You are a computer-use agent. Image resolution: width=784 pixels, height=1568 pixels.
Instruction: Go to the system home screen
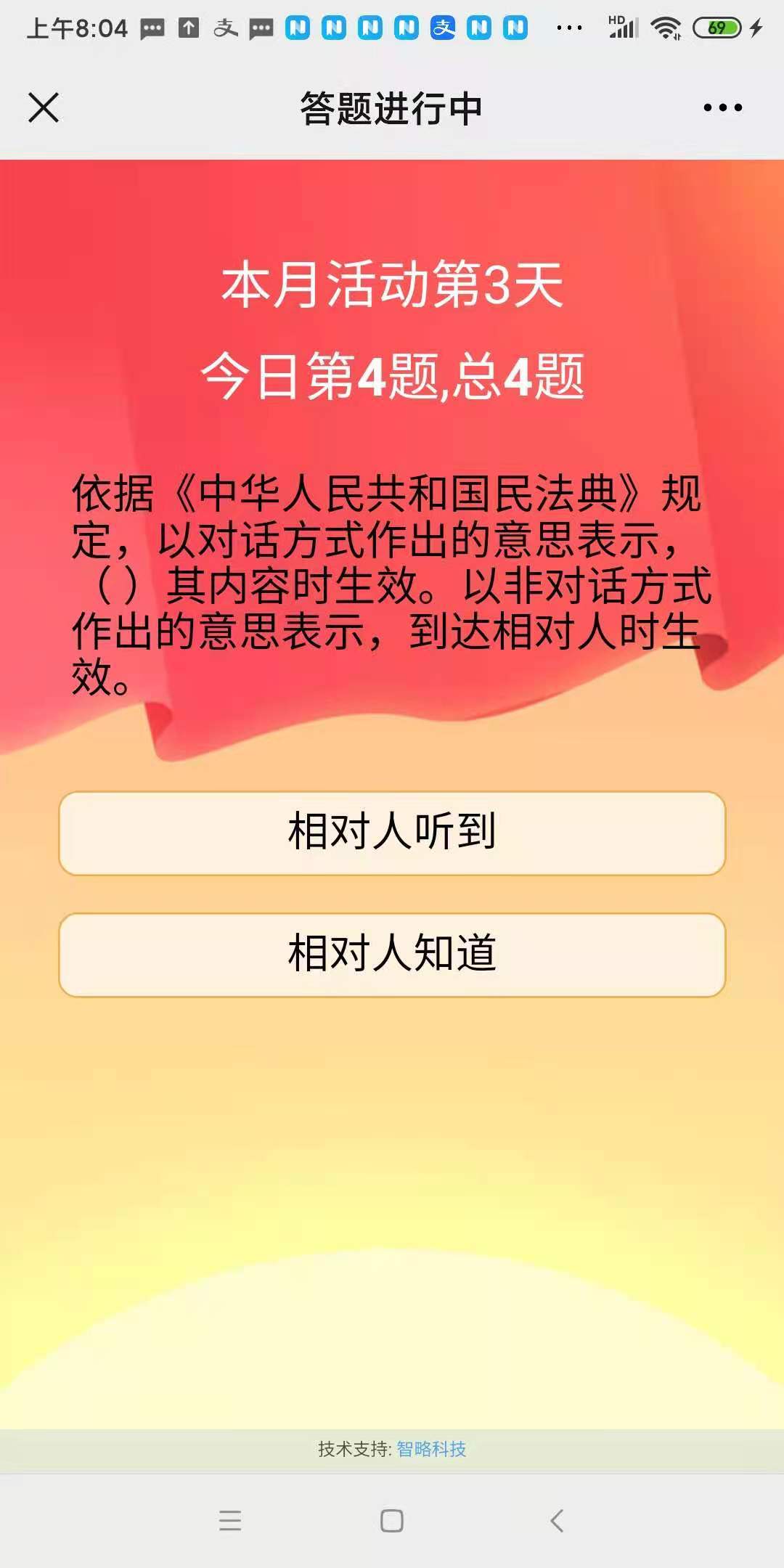click(x=392, y=1520)
